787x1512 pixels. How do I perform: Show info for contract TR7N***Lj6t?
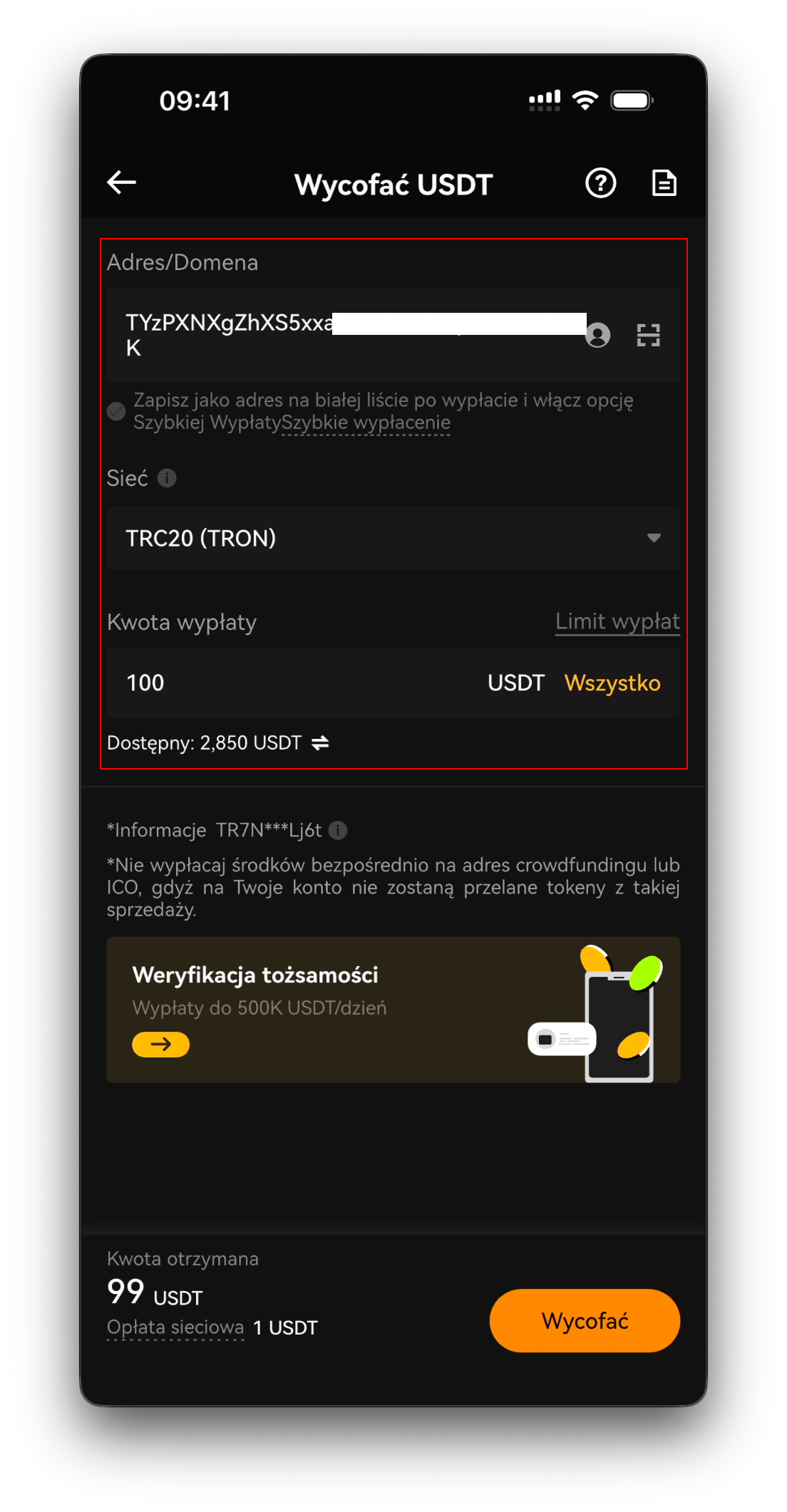pos(338,830)
